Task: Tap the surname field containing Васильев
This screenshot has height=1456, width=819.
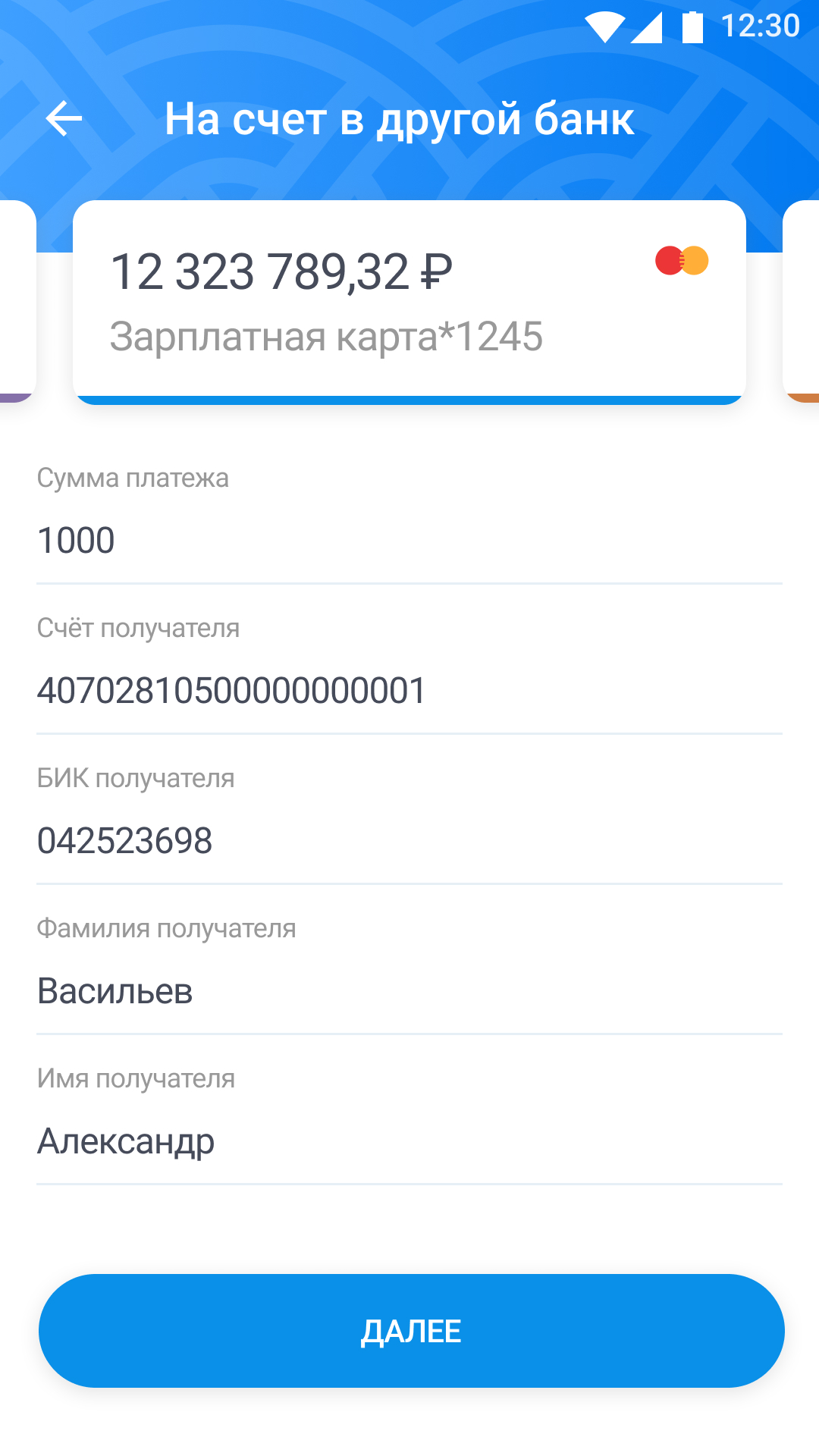Action: point(115,990)
